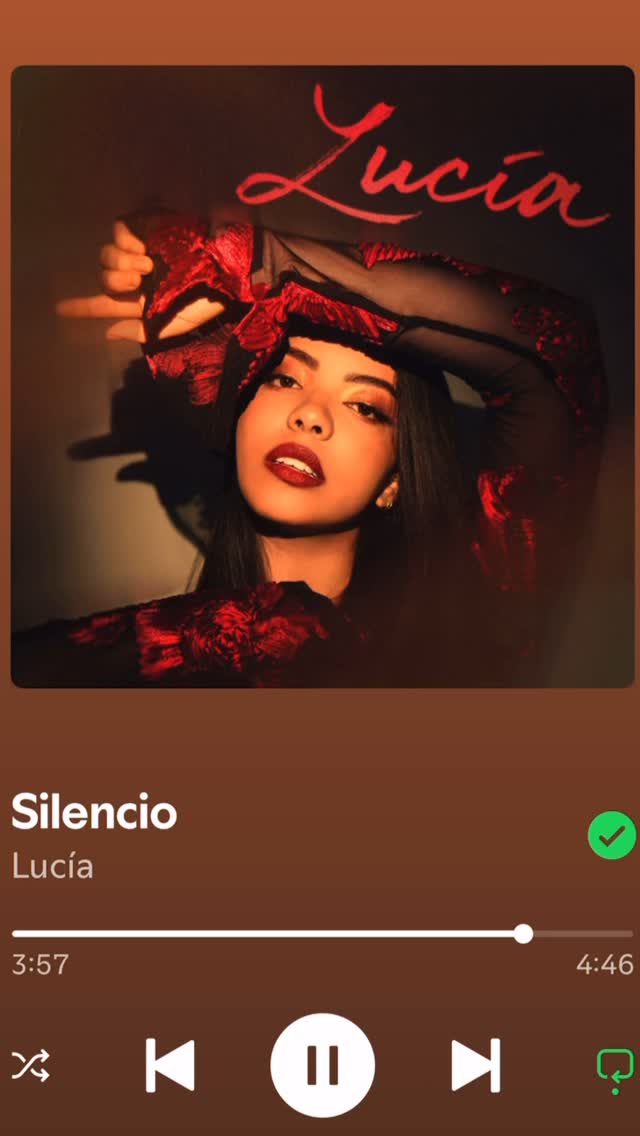Skip to the next track

coord(475,1065)
